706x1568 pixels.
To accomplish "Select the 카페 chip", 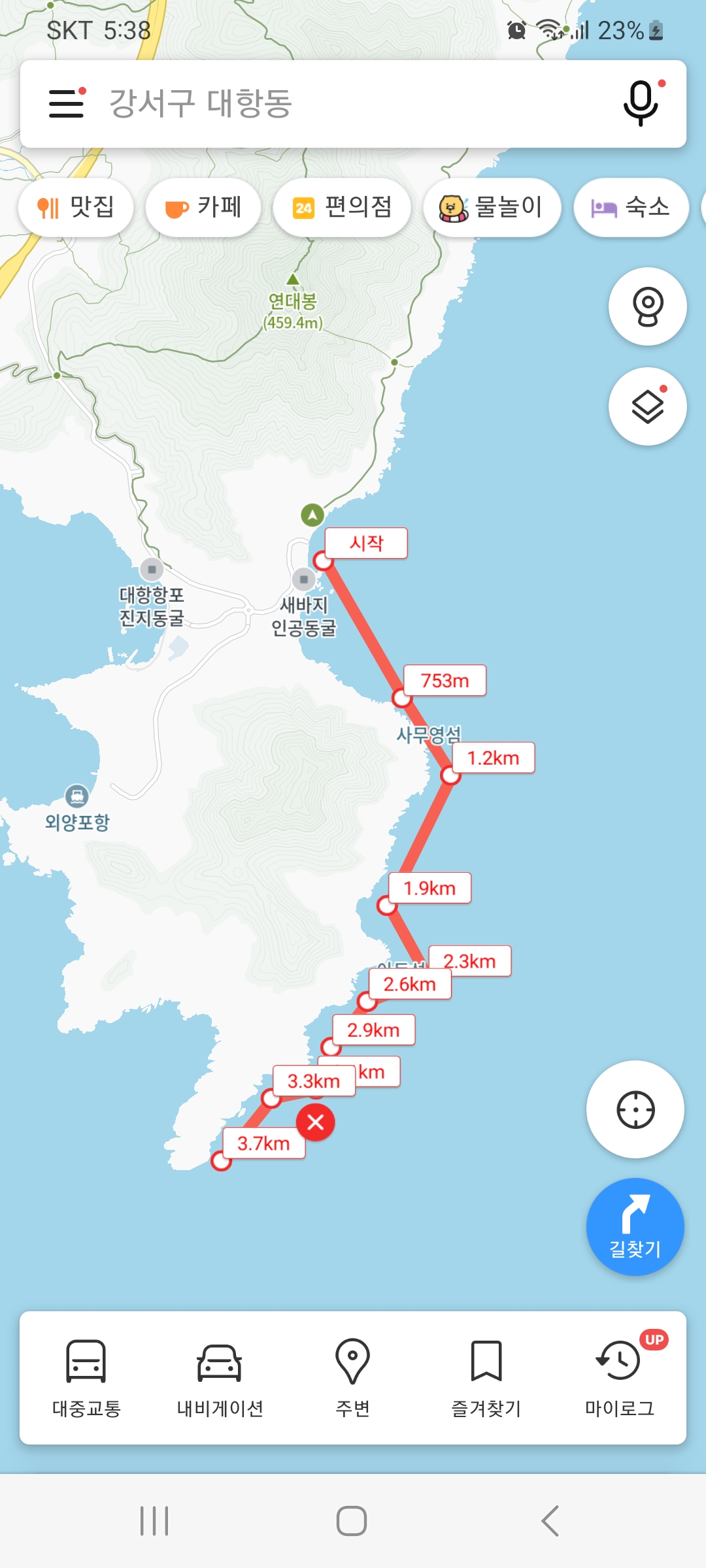I will point(203,208).
